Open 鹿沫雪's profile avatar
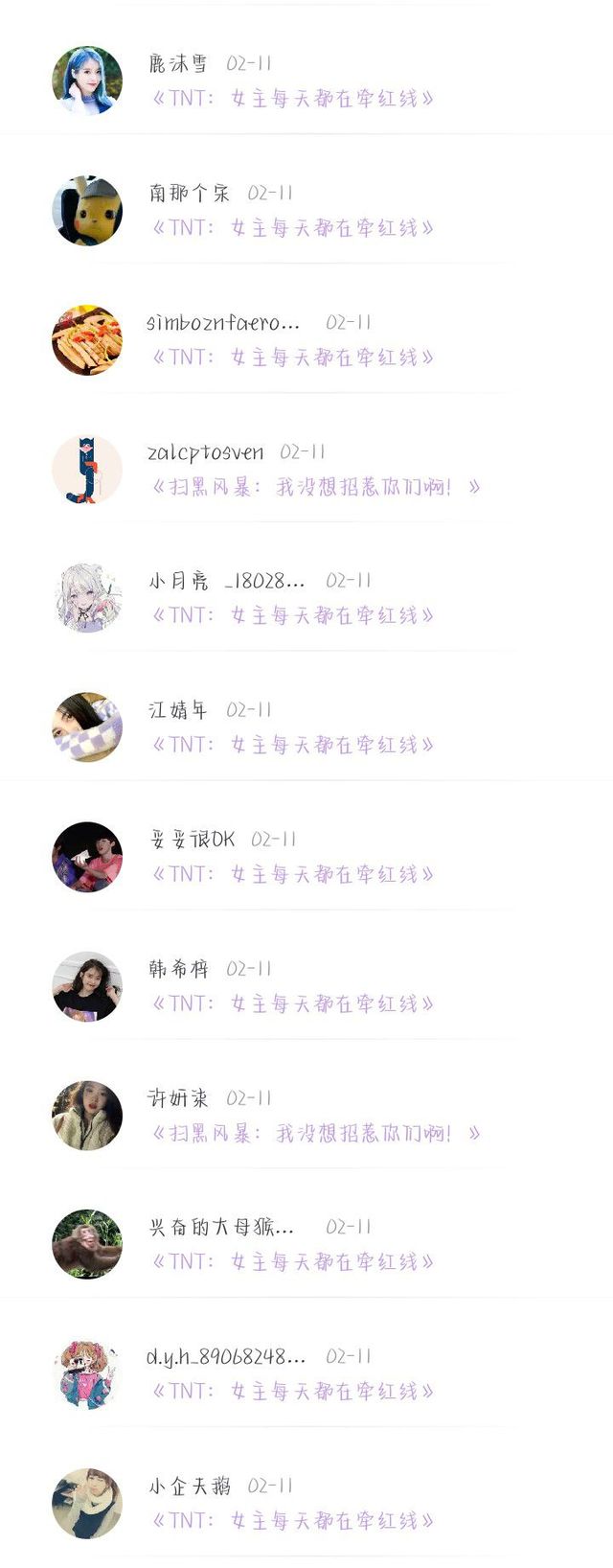Image resolution: width=613 pixels, height=1568 pixels. click(x=87, y=81)
